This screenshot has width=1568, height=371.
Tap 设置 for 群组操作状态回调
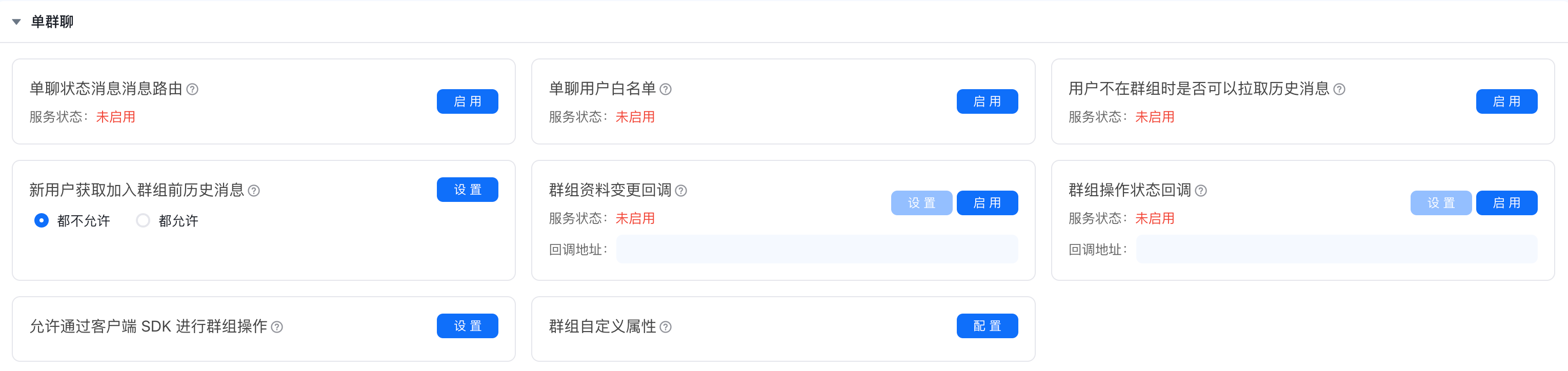[1440, 203]
